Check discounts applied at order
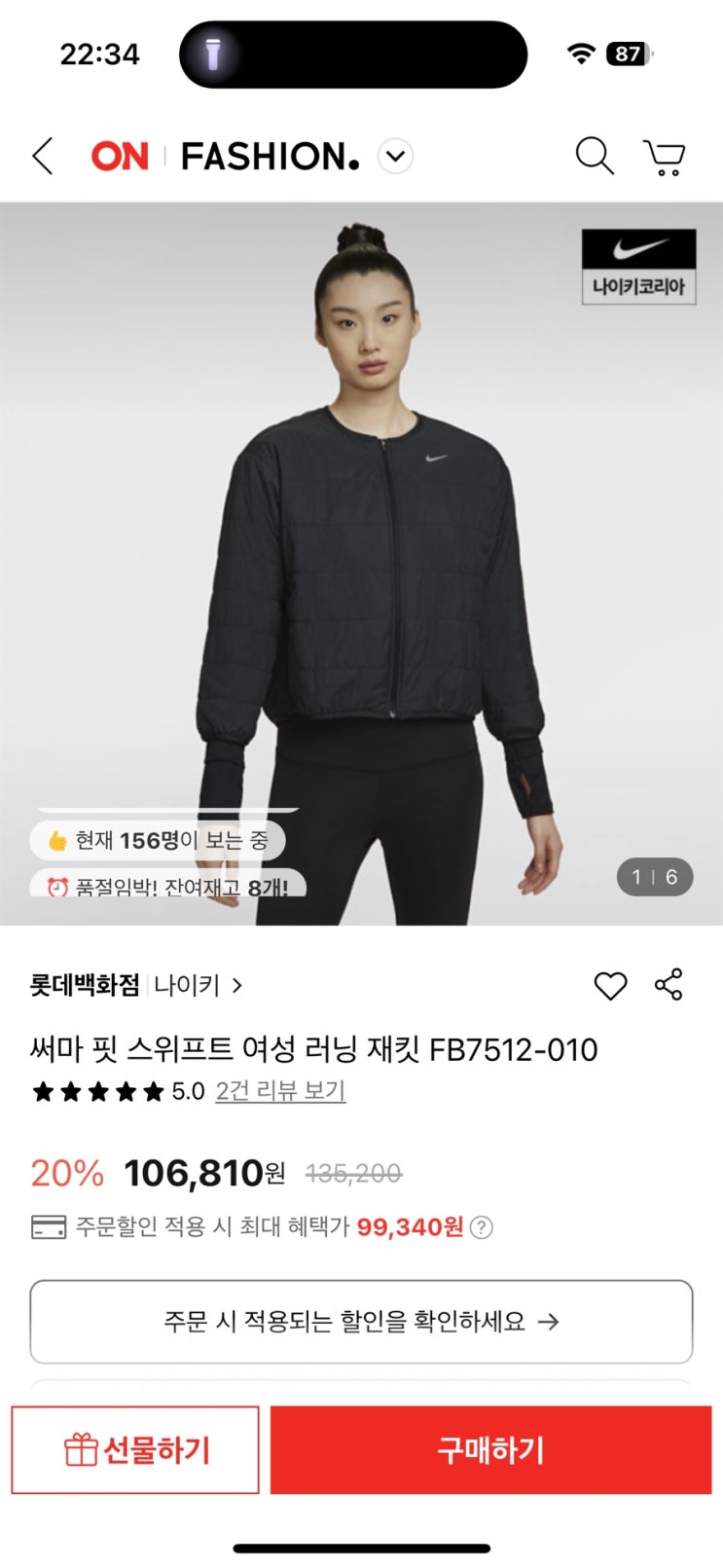Viewport: 723px width, 1568px height. tap(361, 1322)
